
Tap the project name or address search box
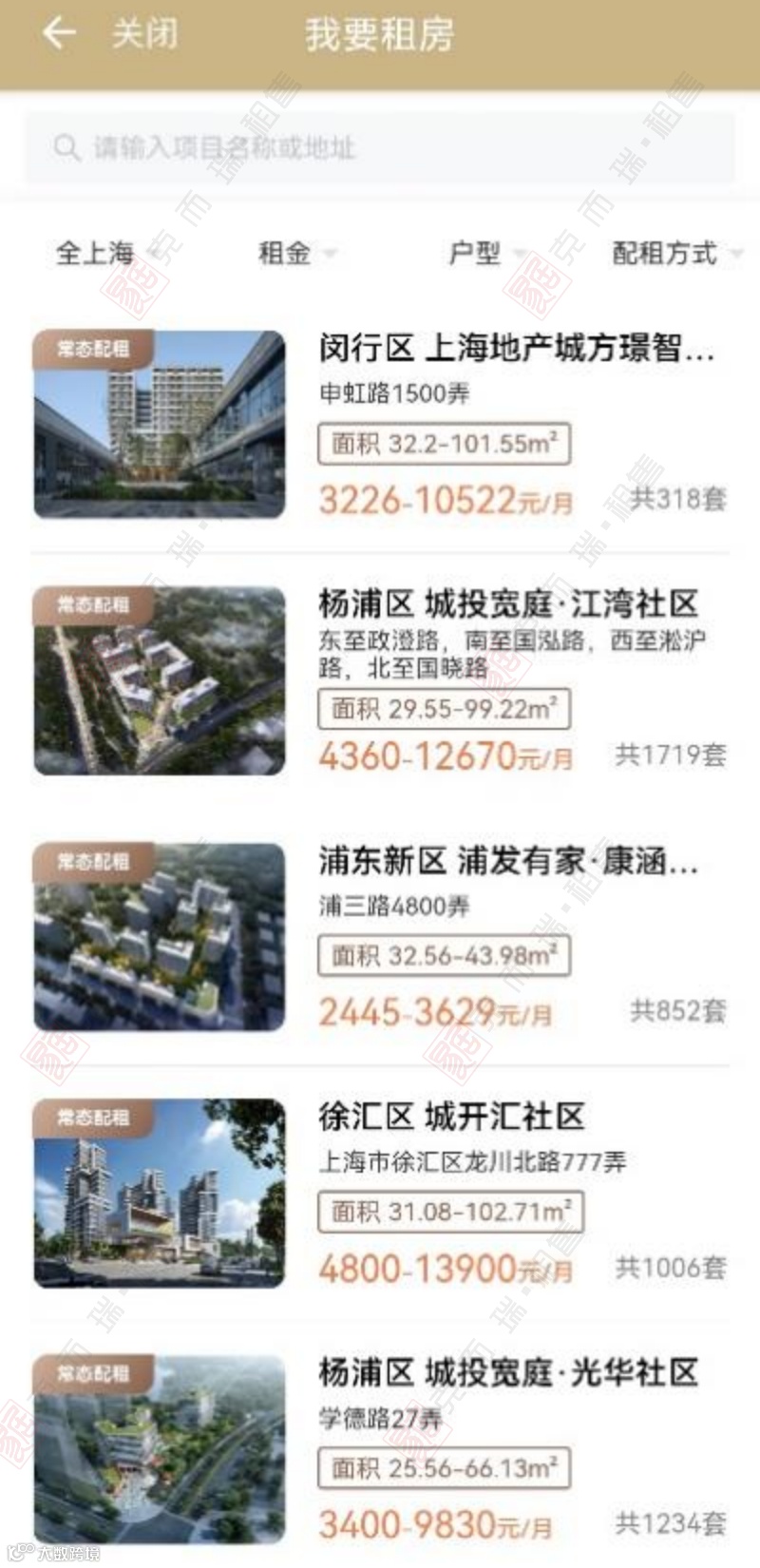380,147
